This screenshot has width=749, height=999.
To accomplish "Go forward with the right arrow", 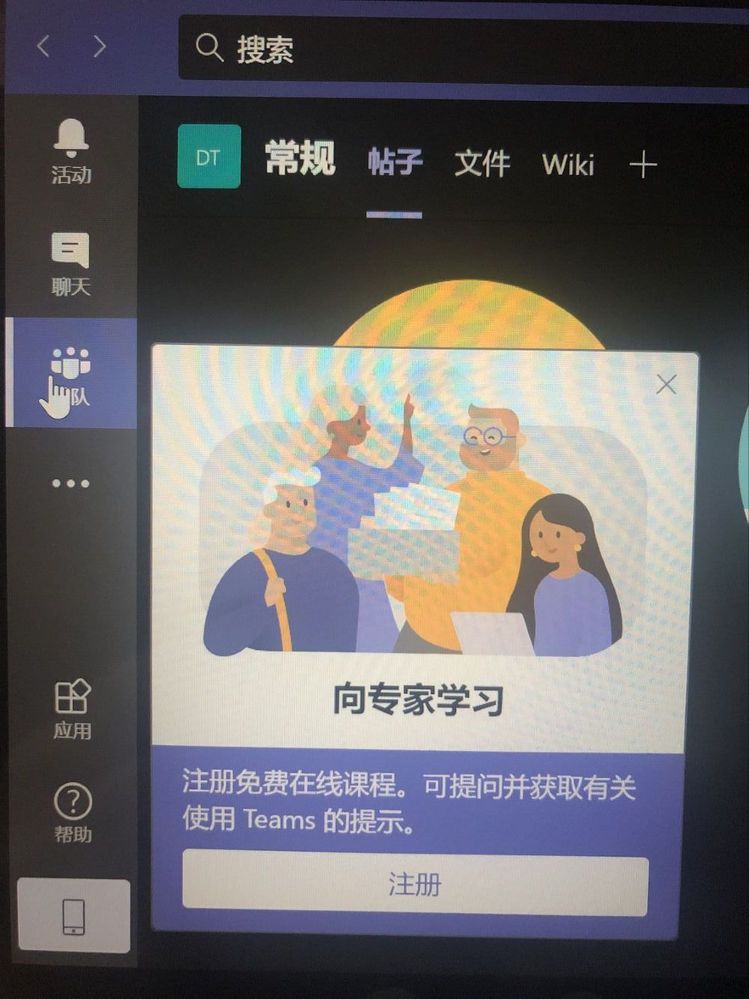I will [99, 46].
